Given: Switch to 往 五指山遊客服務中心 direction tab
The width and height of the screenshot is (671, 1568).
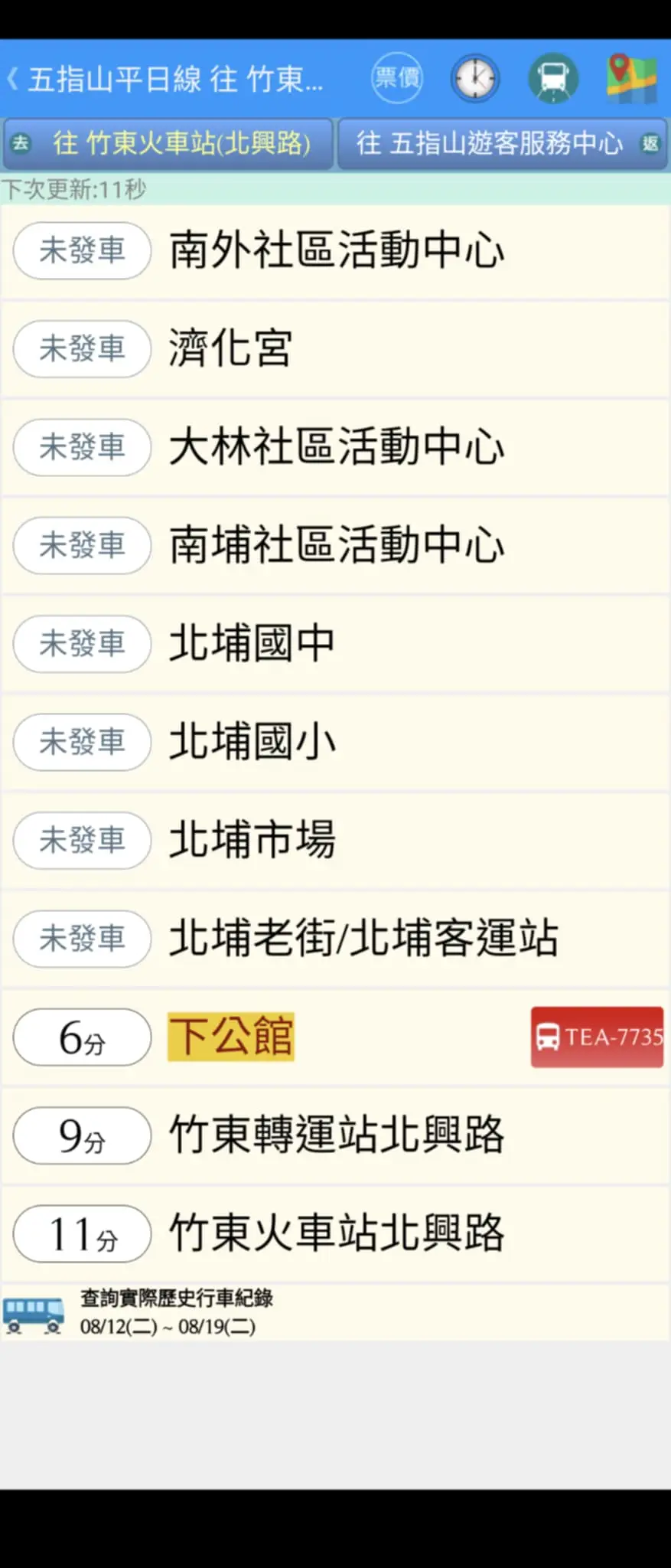Looking at the screenshot, I should click(x=503, y=143).
